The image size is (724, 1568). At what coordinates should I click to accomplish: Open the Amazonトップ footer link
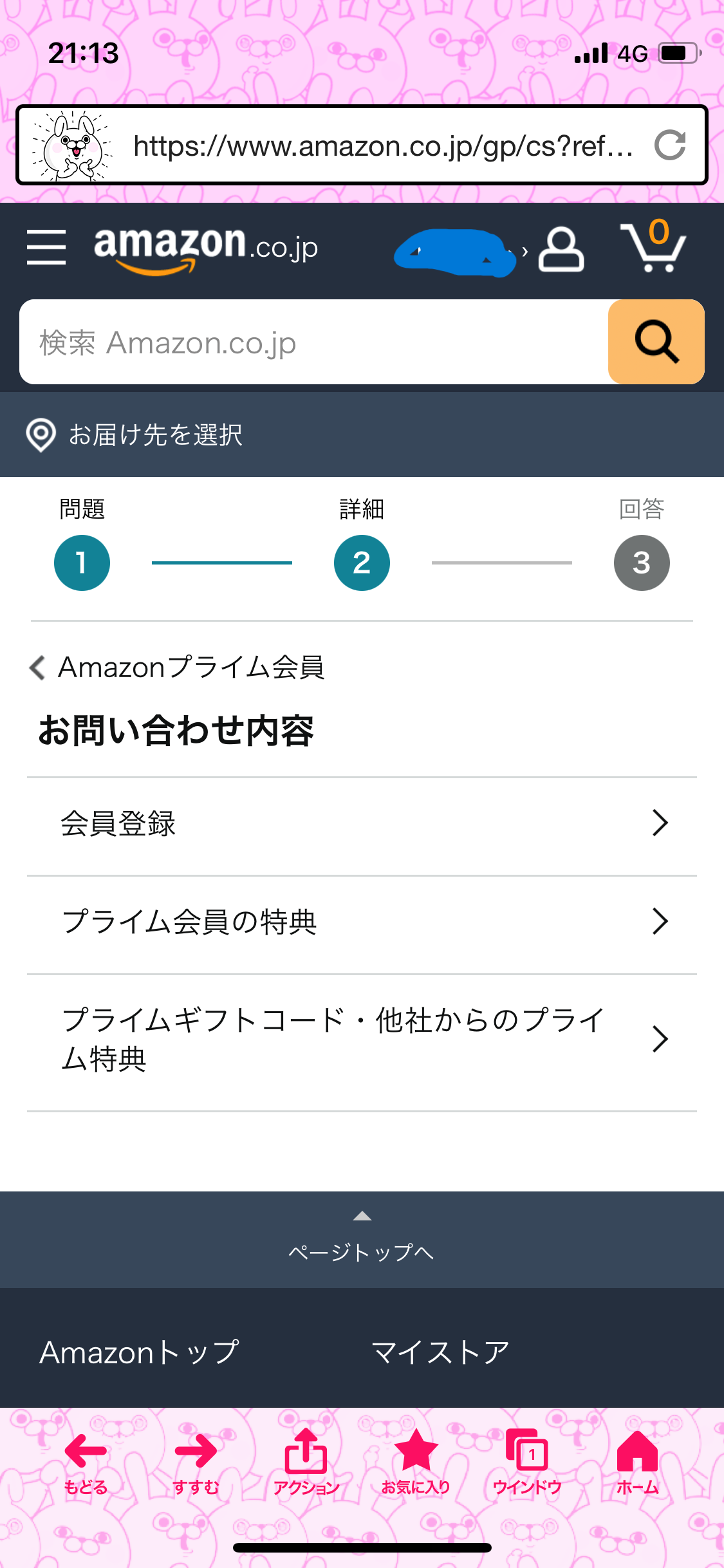click(x=139, y=1352)
